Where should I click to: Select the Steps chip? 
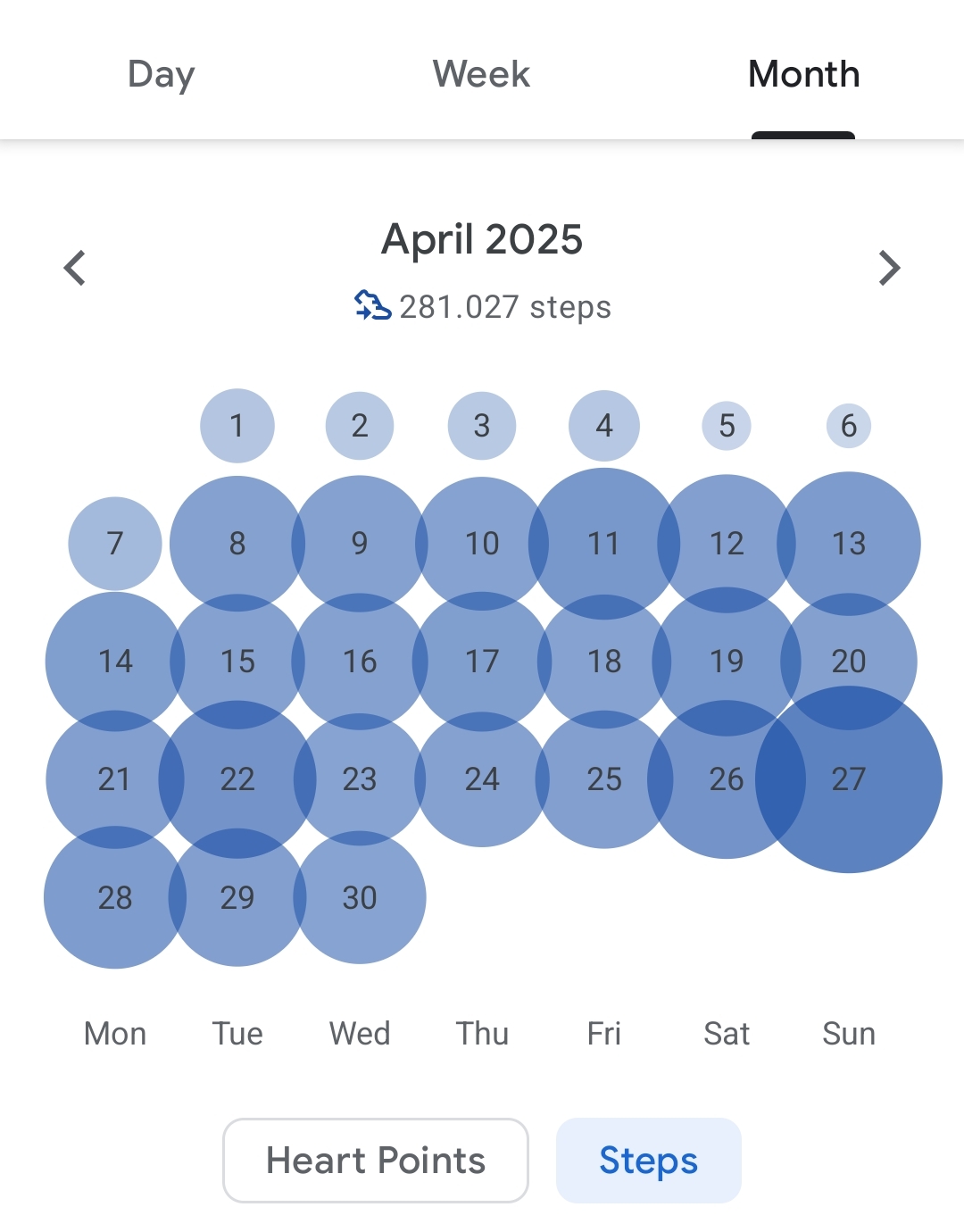pos(648,1161)
